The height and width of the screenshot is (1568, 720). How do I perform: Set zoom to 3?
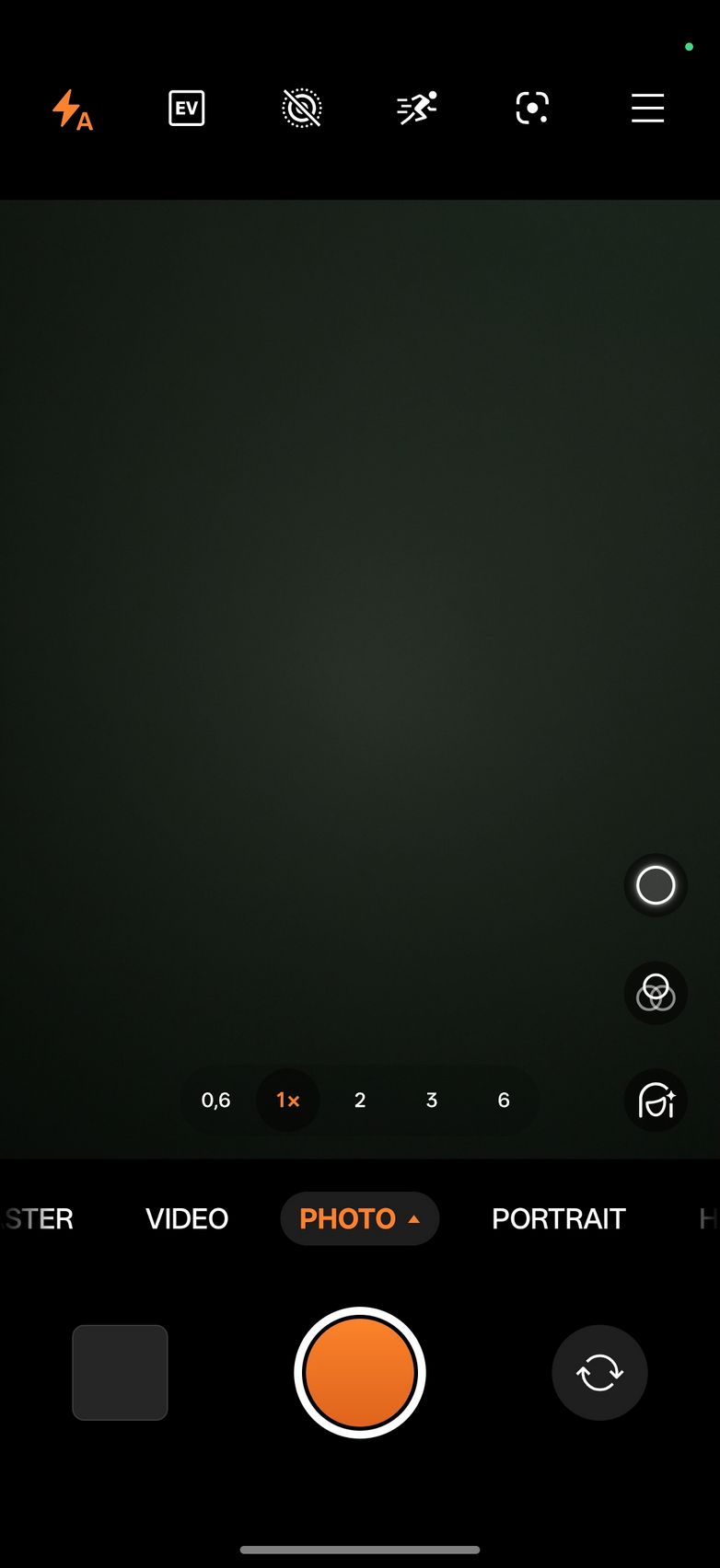(x=432, y=1101)
